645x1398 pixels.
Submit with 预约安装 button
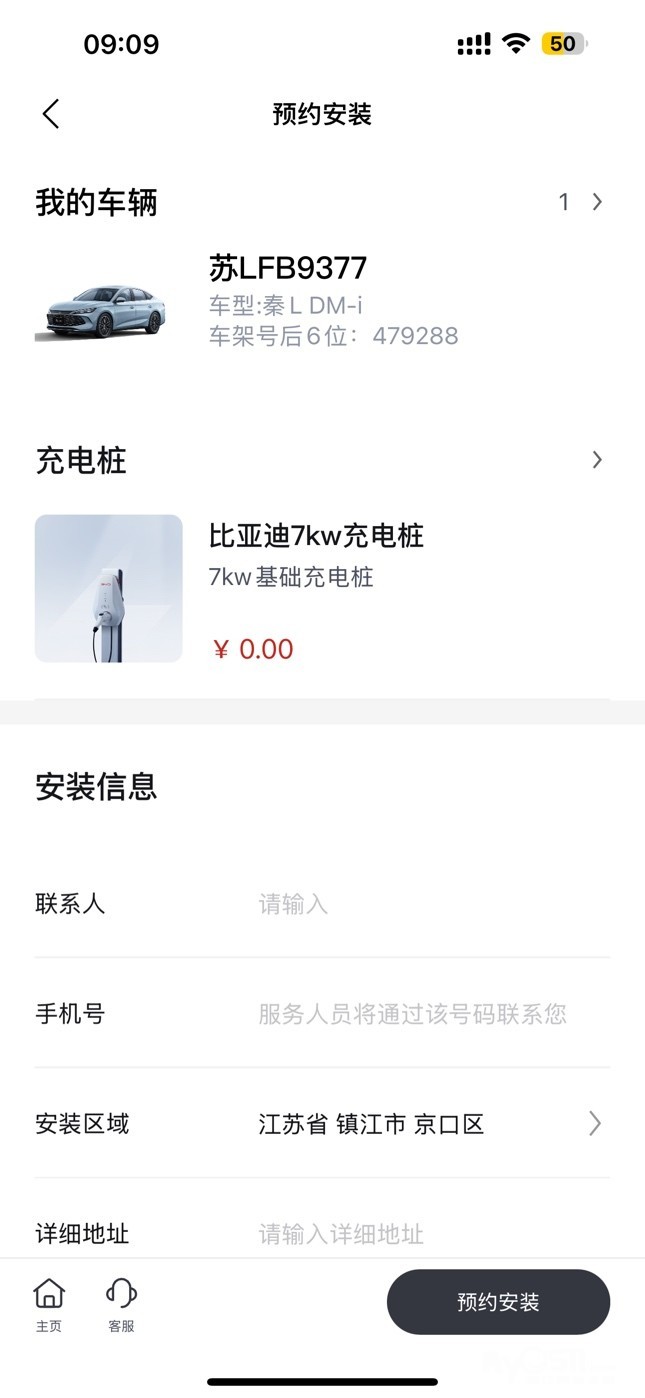(498, 1302)
